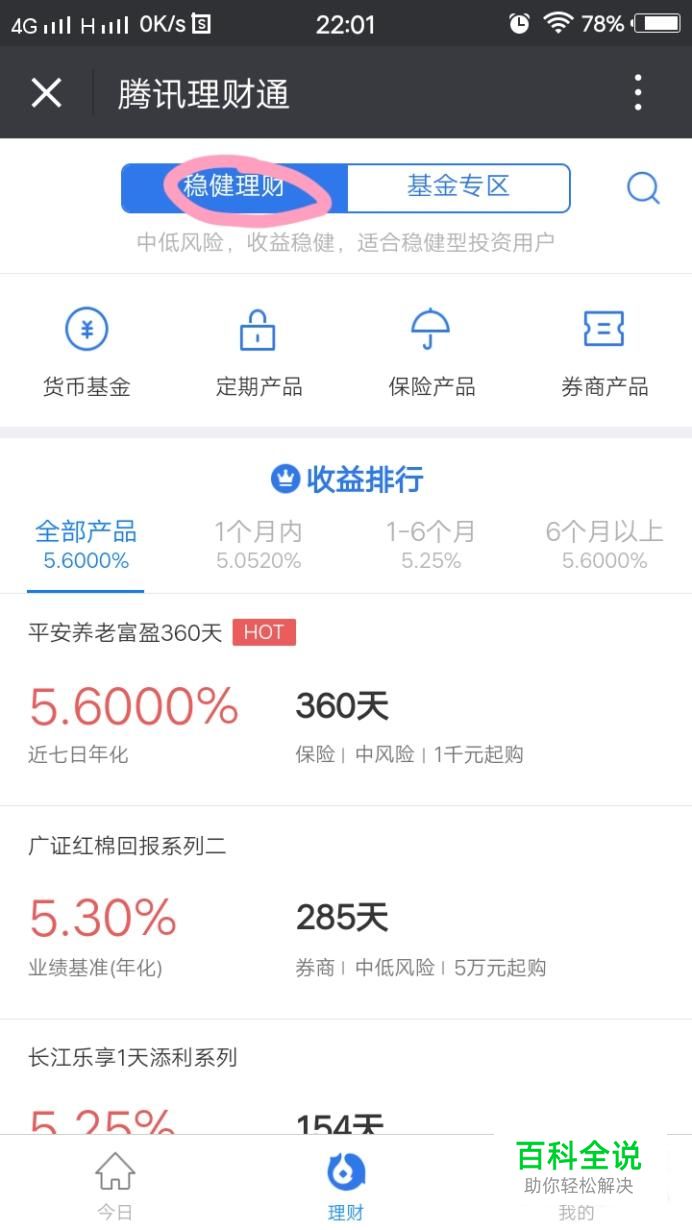This screenshot has height=1230, width=692.
Task: Open the 货币基金 category
Action: (x=87, y=353)
